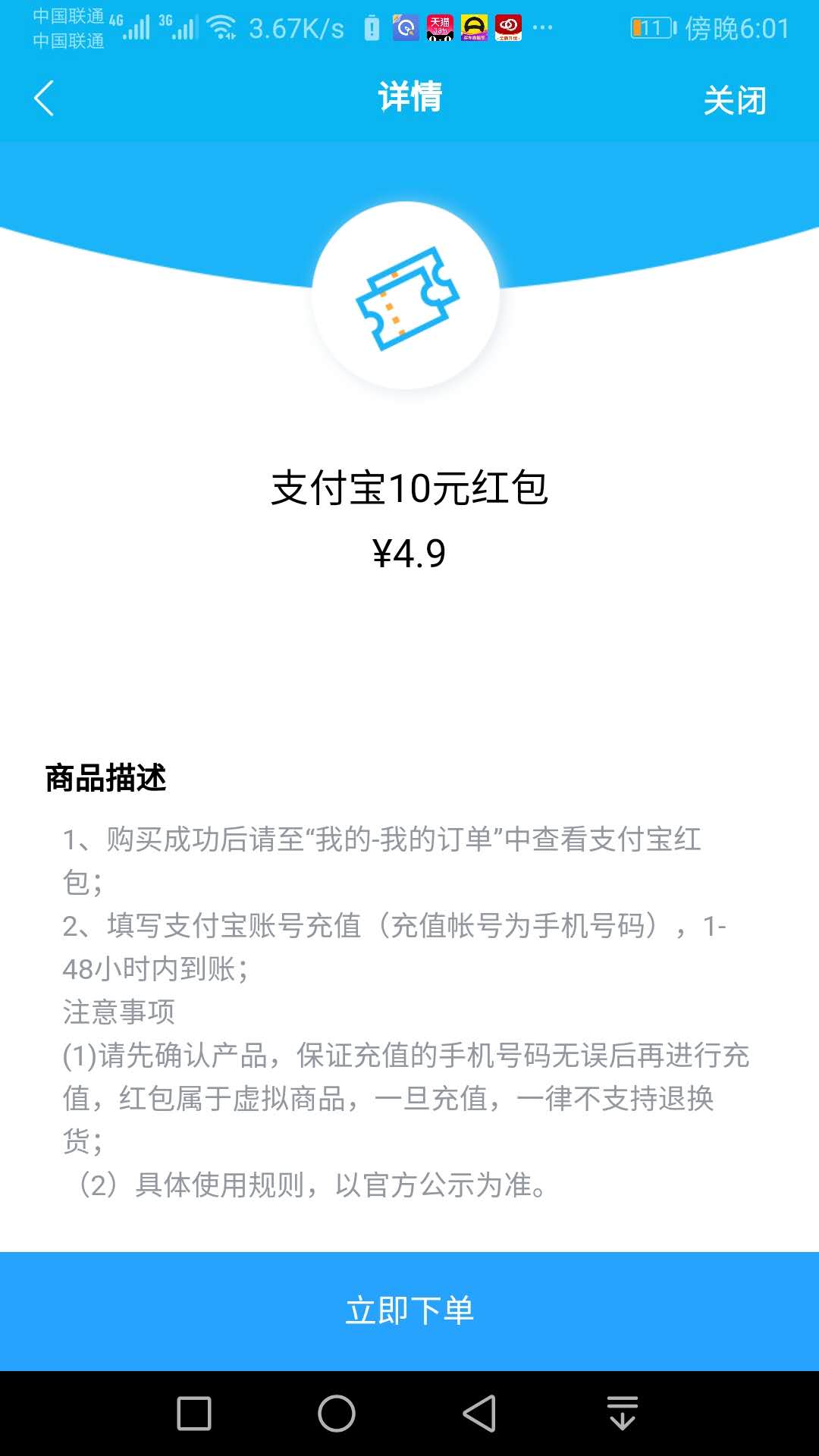The height and width of the screenshot is (1456, 819).
Task: Go back using the top-left arrow
Action: 44,99
